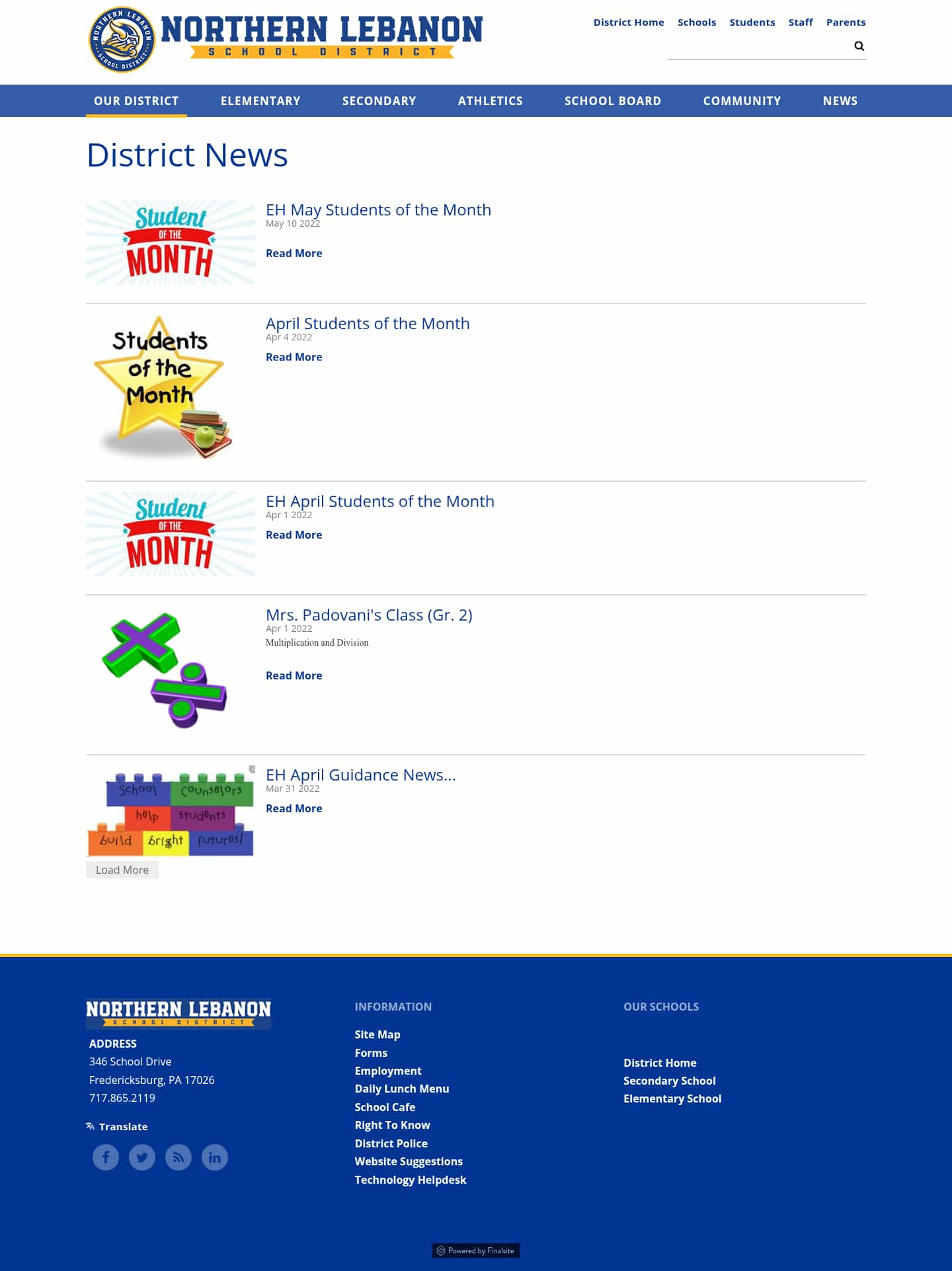Open Mrs. Padovani's Class (Gr. 2) news item
The width and height of the screenshot is (952, 1271).
tap(369, 615)
